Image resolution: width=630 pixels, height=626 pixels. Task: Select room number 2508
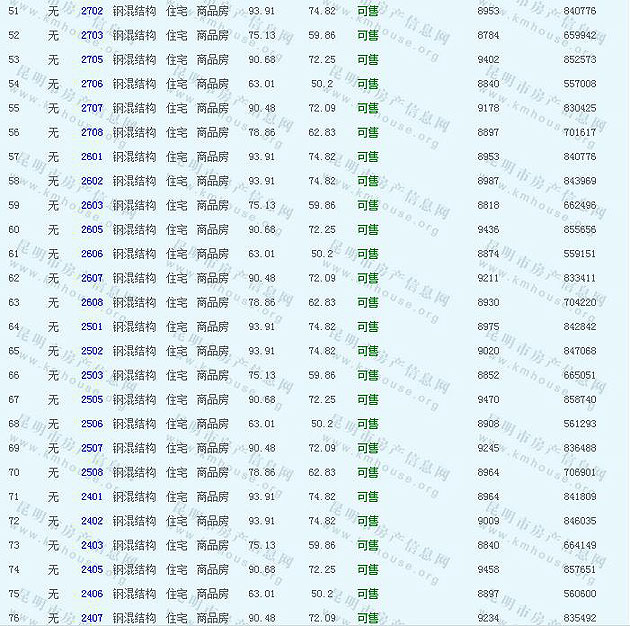tap(92, 473)
